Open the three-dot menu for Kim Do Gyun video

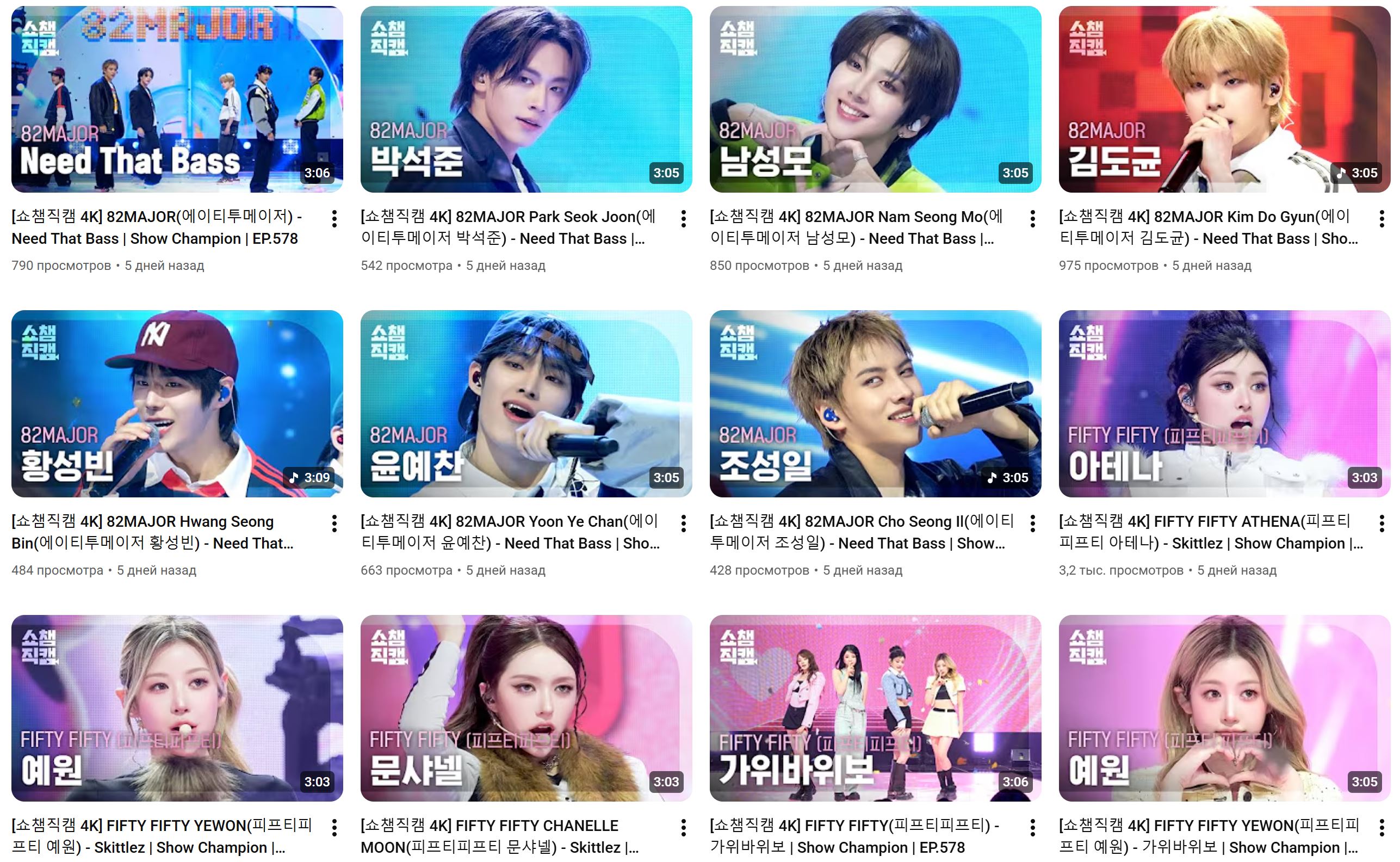coord(1382,219)
